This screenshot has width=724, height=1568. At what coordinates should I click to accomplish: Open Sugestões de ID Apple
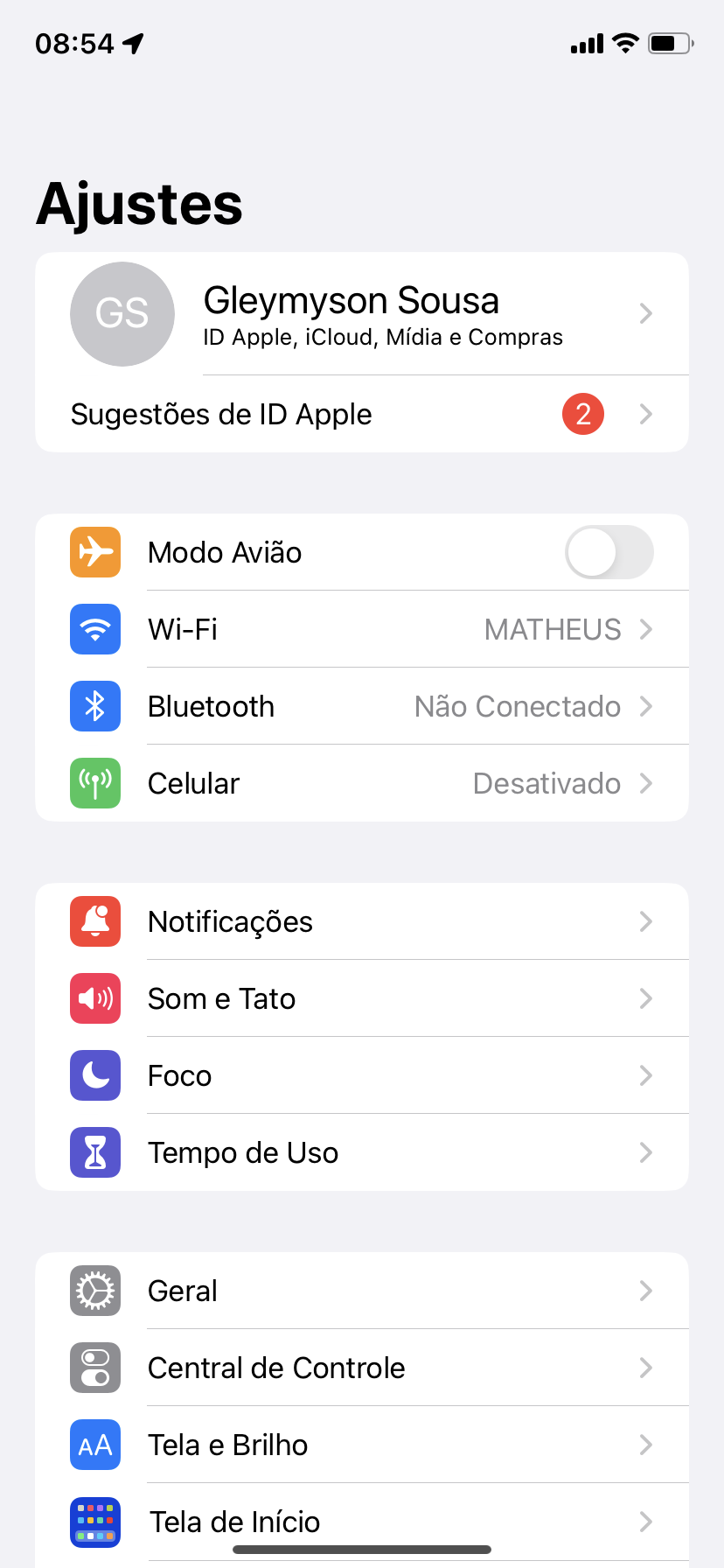click(x=362, y=415)
